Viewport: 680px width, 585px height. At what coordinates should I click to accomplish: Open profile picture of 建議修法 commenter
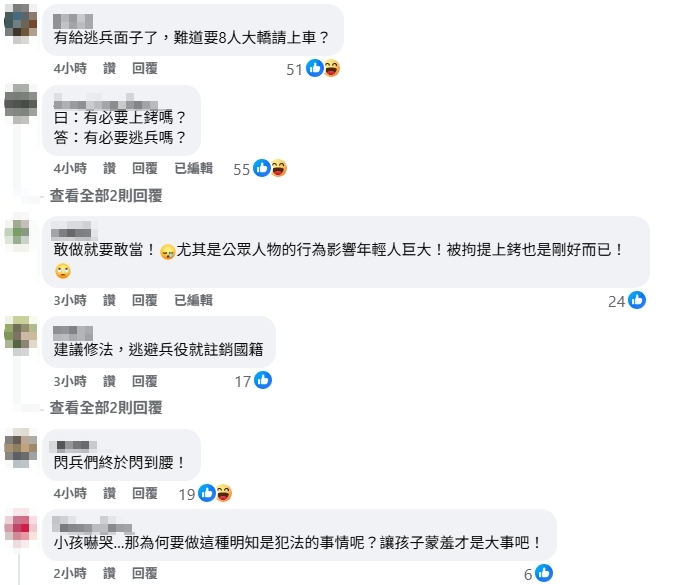click(21, 334)
